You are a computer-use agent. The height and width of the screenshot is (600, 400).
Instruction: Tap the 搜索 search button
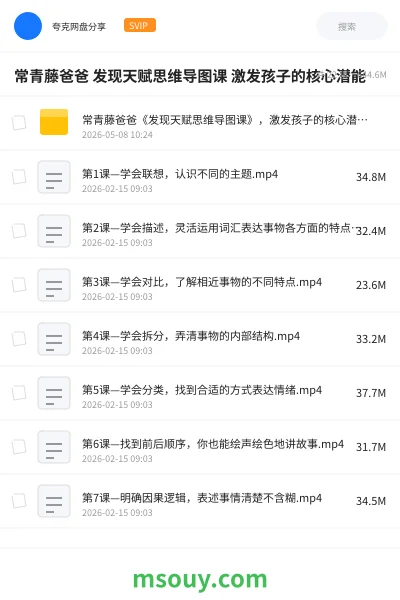(x=352, y=26)
